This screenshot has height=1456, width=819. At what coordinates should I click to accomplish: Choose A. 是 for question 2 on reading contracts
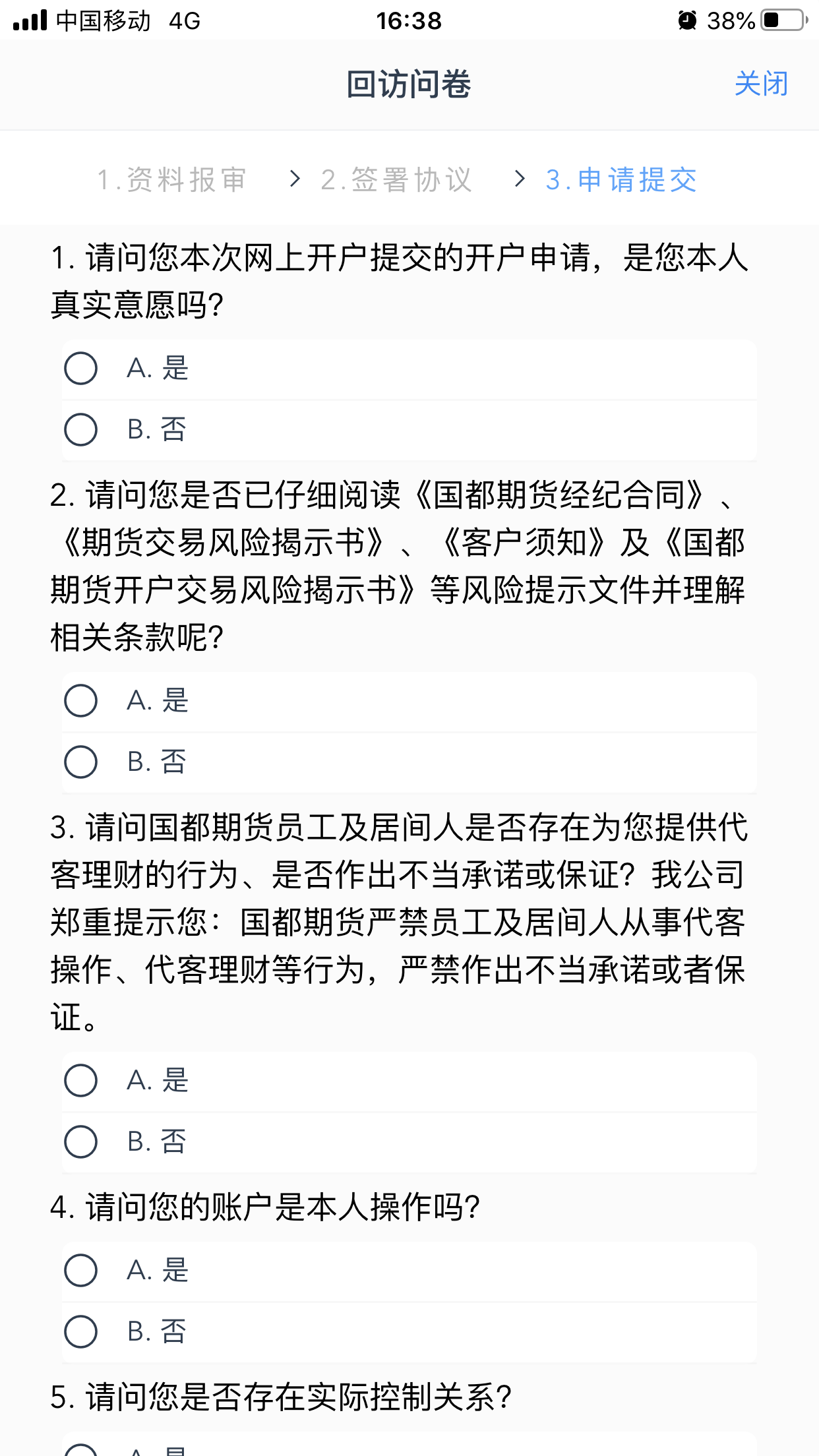pyautogui.click(x=409, y=701)
